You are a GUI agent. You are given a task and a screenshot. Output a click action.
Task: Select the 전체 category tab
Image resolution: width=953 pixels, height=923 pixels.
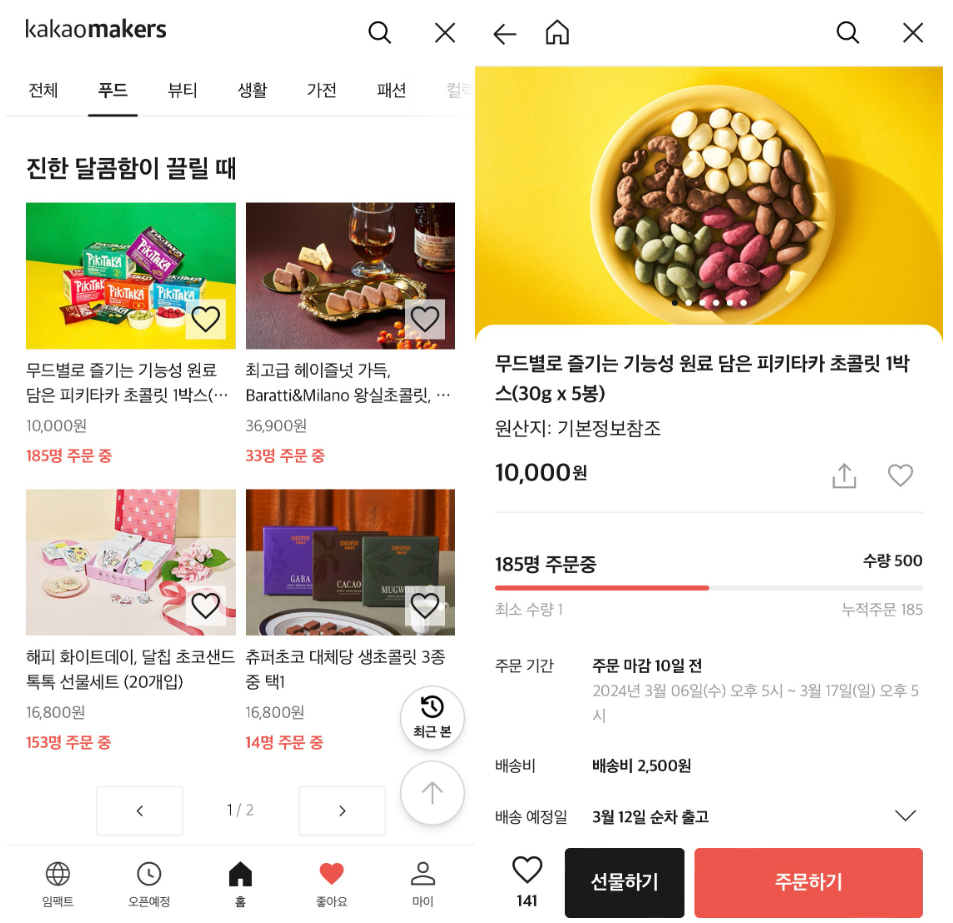pyautogui.click(x=43, y=90)
